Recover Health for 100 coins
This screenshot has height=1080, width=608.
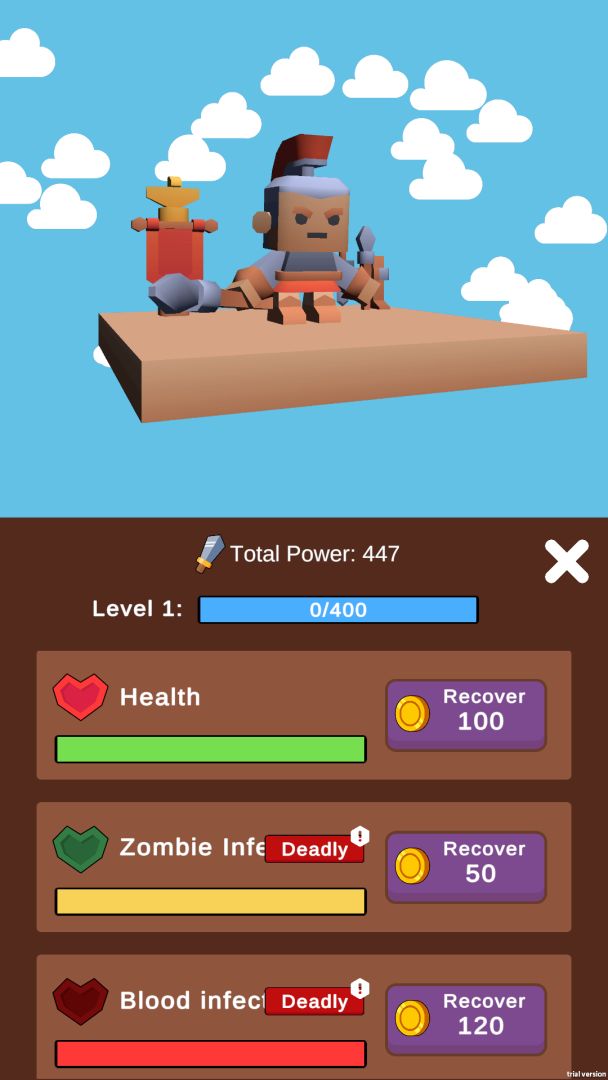pos(466,714)
